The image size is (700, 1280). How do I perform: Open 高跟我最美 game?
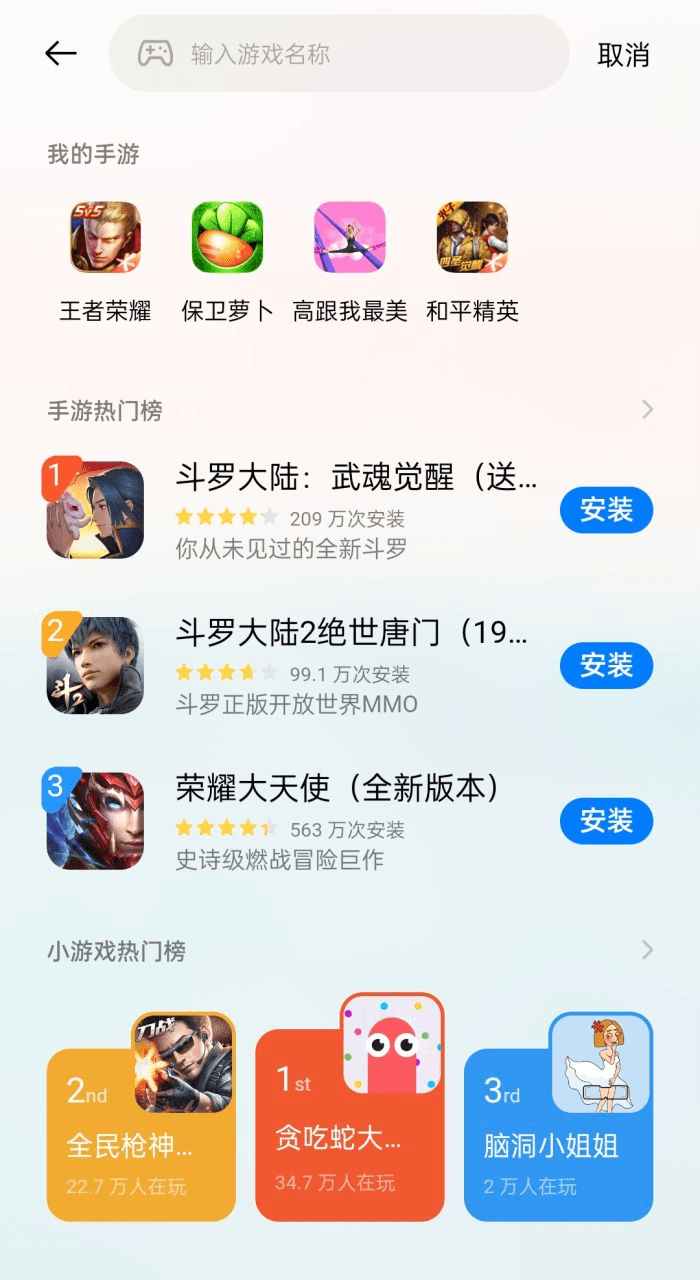[x=350, y=238]
